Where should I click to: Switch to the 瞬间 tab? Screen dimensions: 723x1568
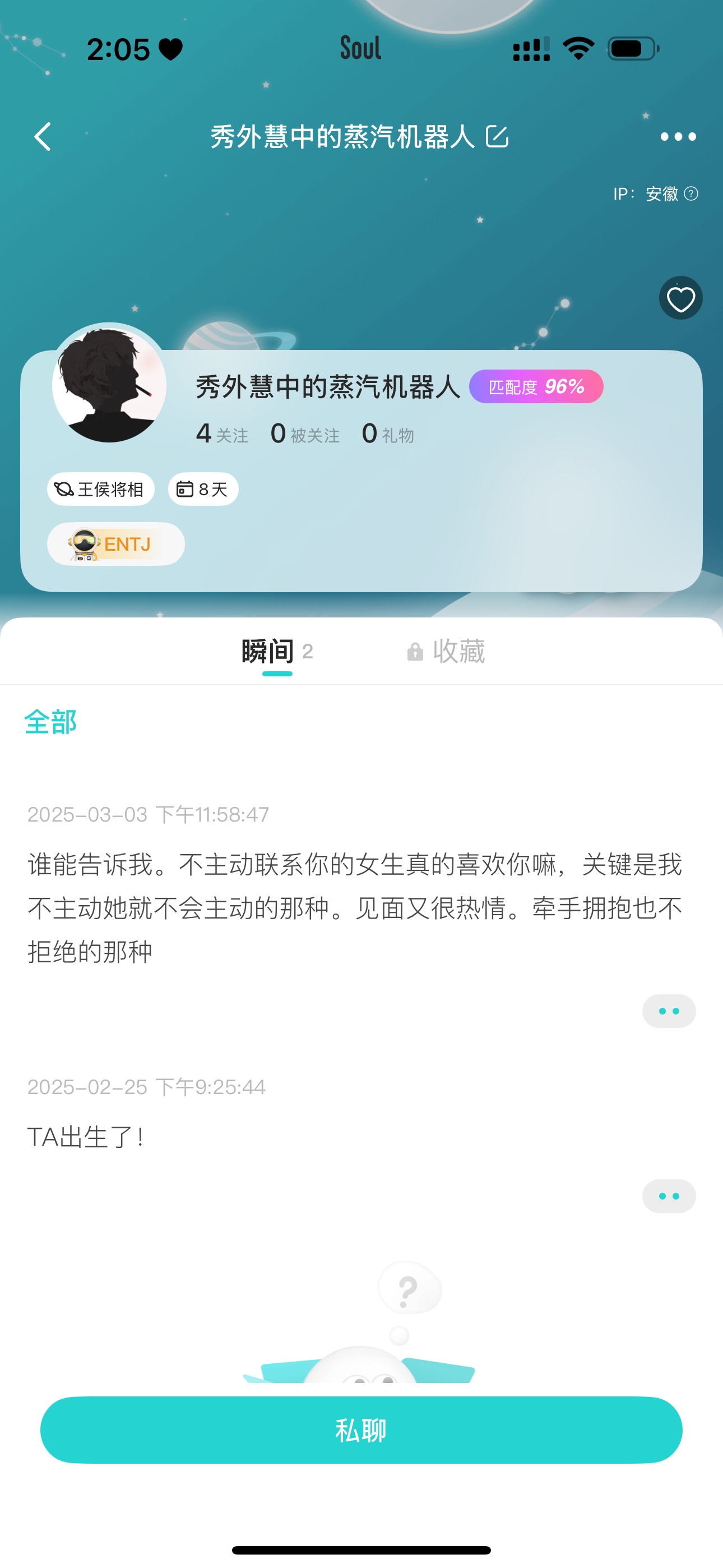277,652
